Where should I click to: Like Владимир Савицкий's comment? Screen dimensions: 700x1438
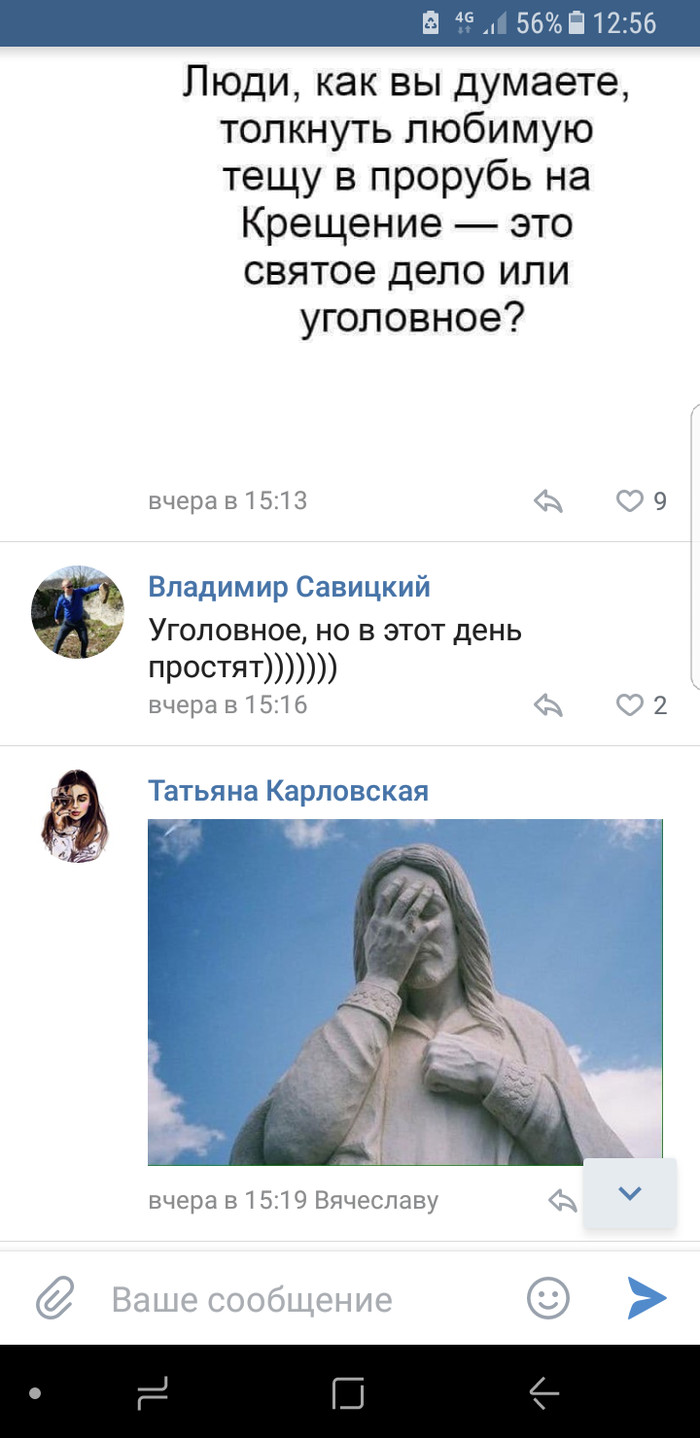(x=630, y=705)
